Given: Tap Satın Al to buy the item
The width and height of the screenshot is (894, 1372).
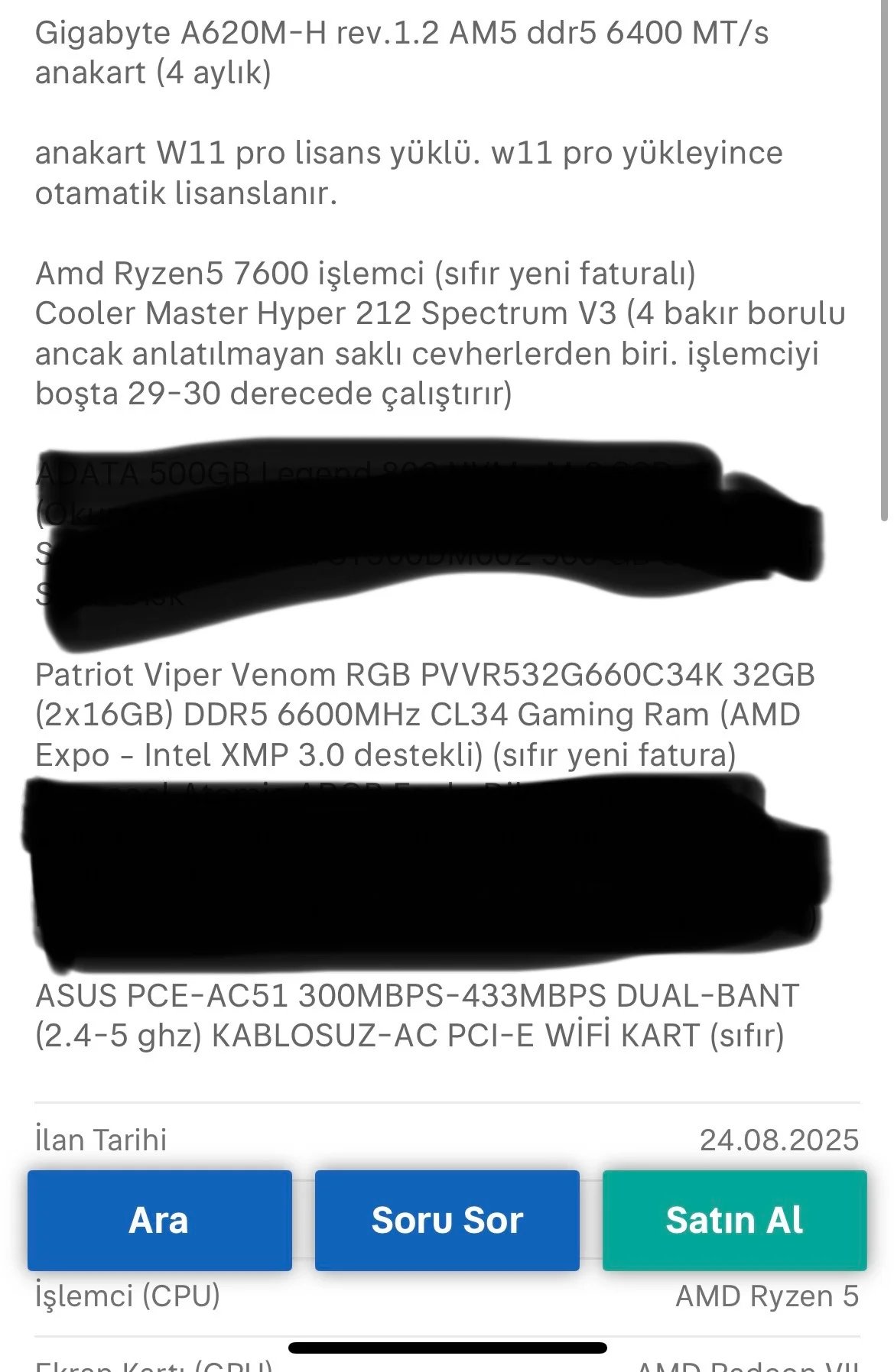Looking at the screenshot, I should pos(734,1221).
